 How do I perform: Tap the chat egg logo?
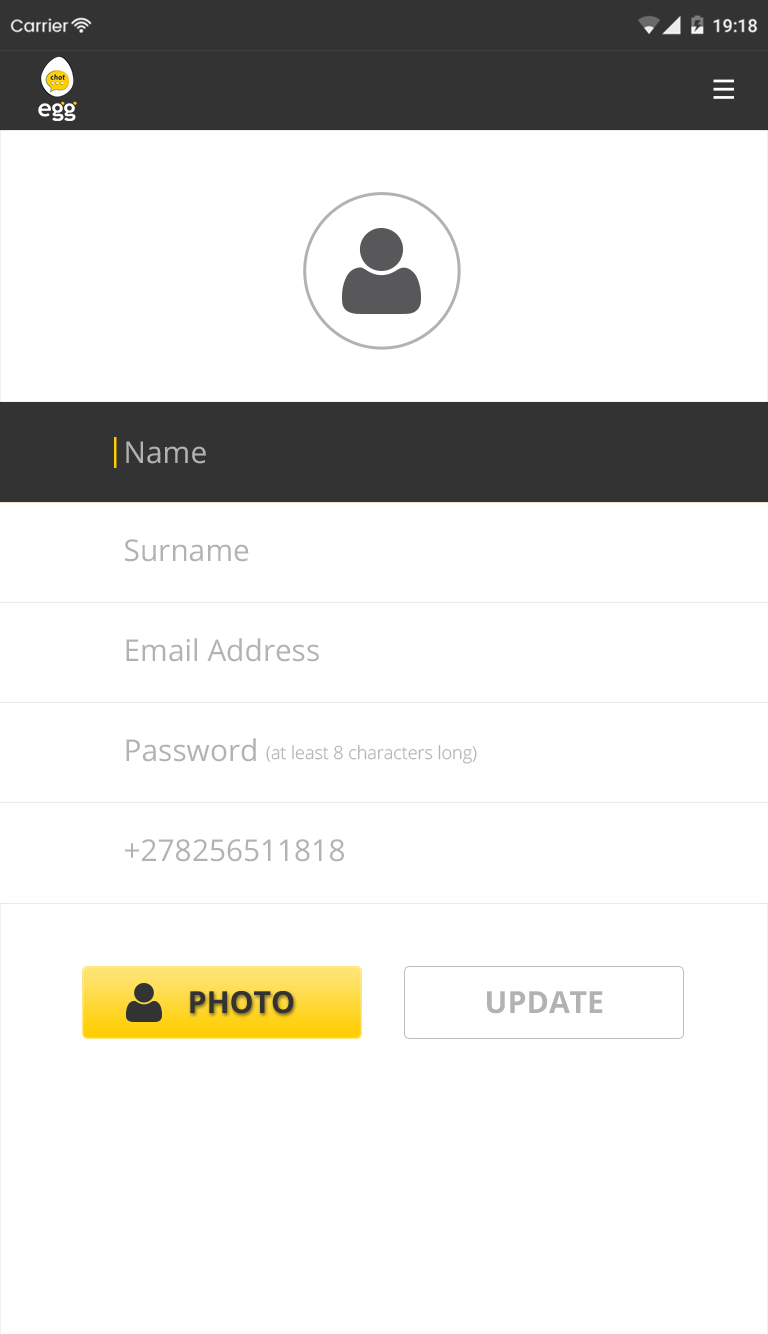point(57,89)
